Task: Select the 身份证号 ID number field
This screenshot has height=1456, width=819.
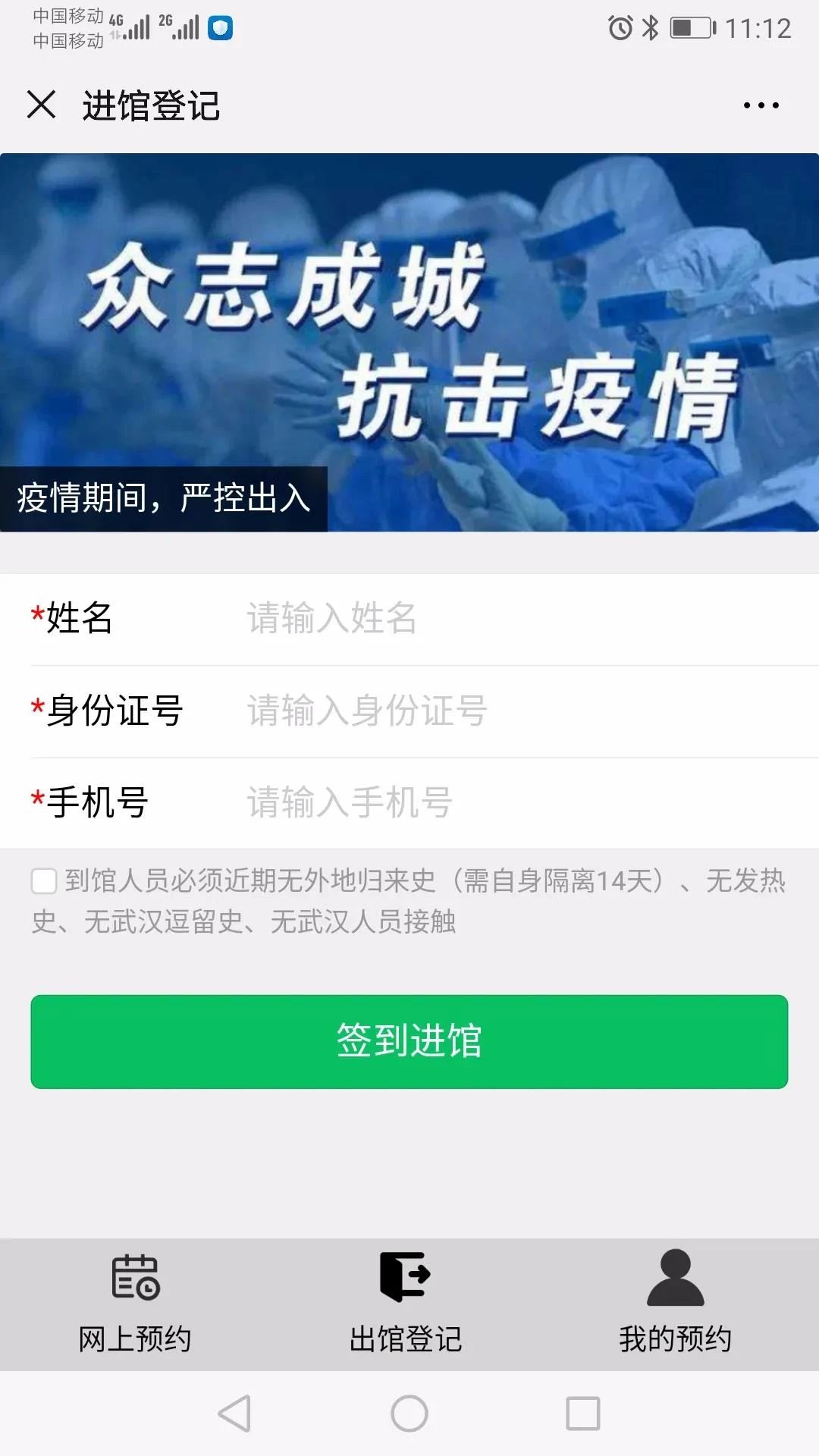Action: (x=516, y=711)
